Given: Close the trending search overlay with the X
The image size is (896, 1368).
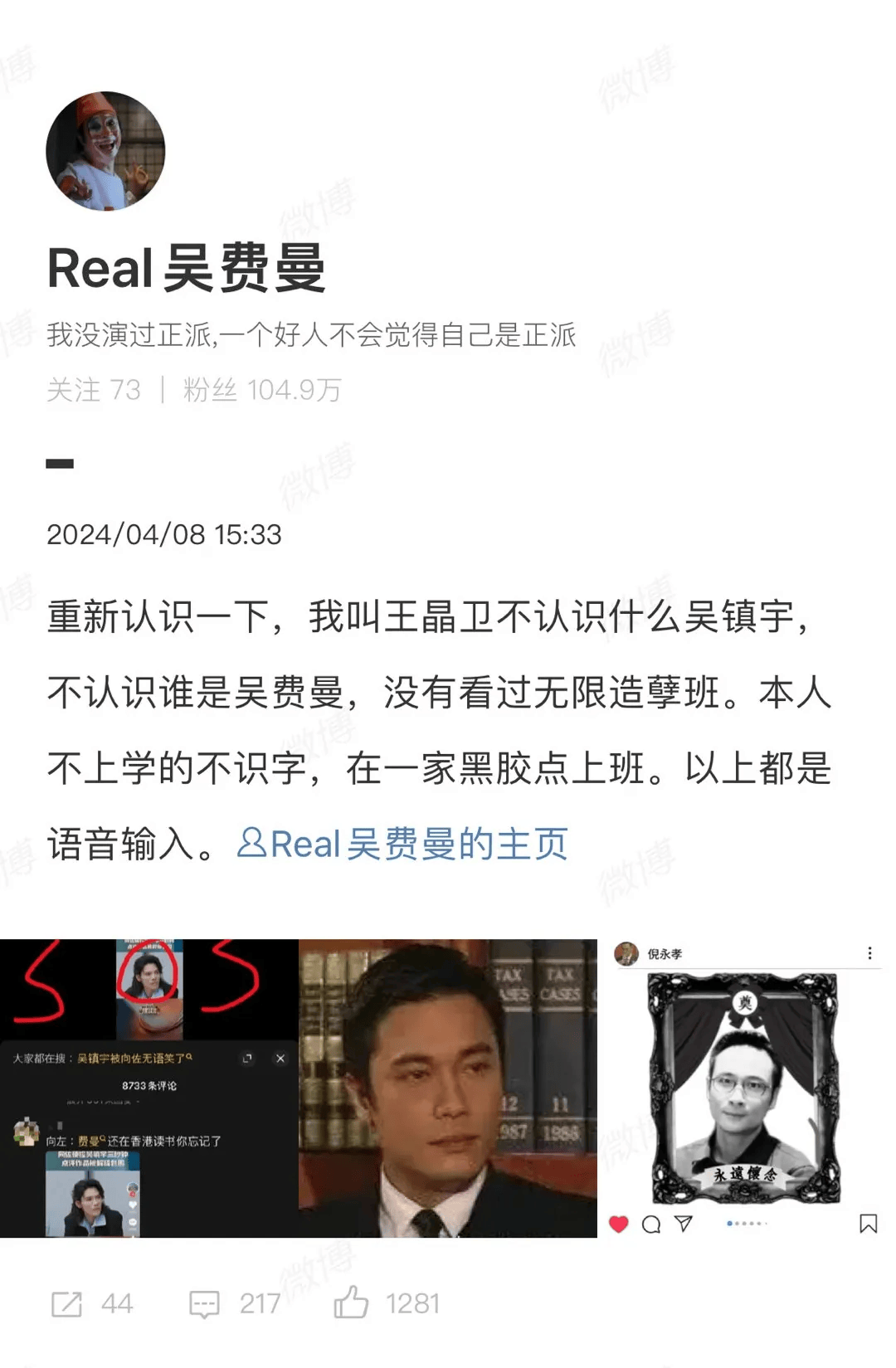Looking at the screenshot, I should click(280, 1058).
